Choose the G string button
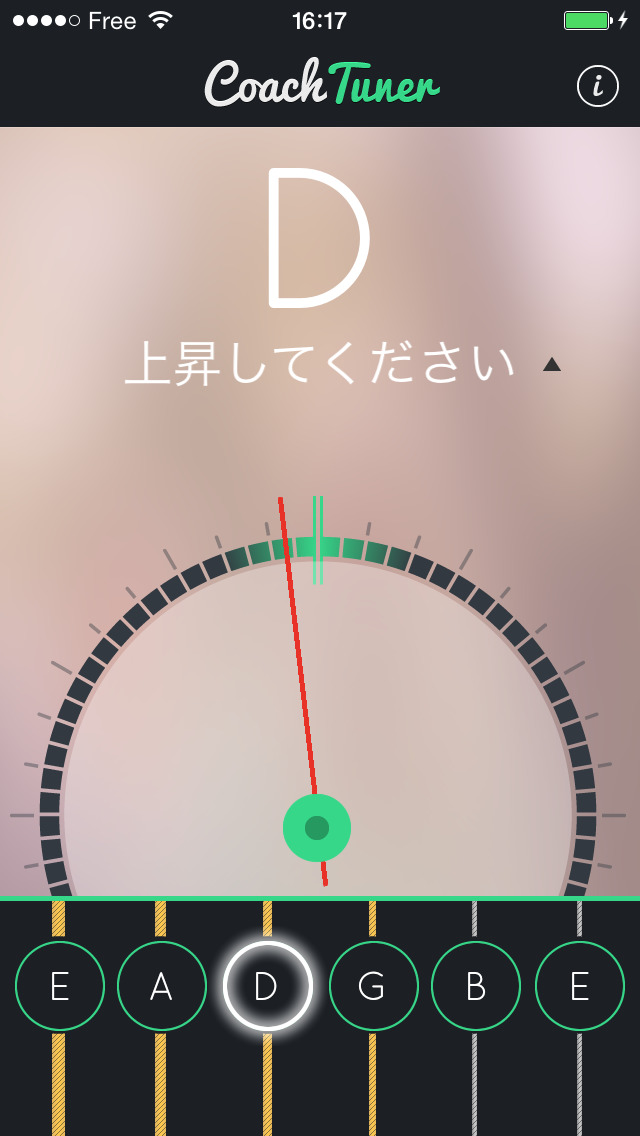Screen dimensions: 640x1136 (x=373, y=986)
